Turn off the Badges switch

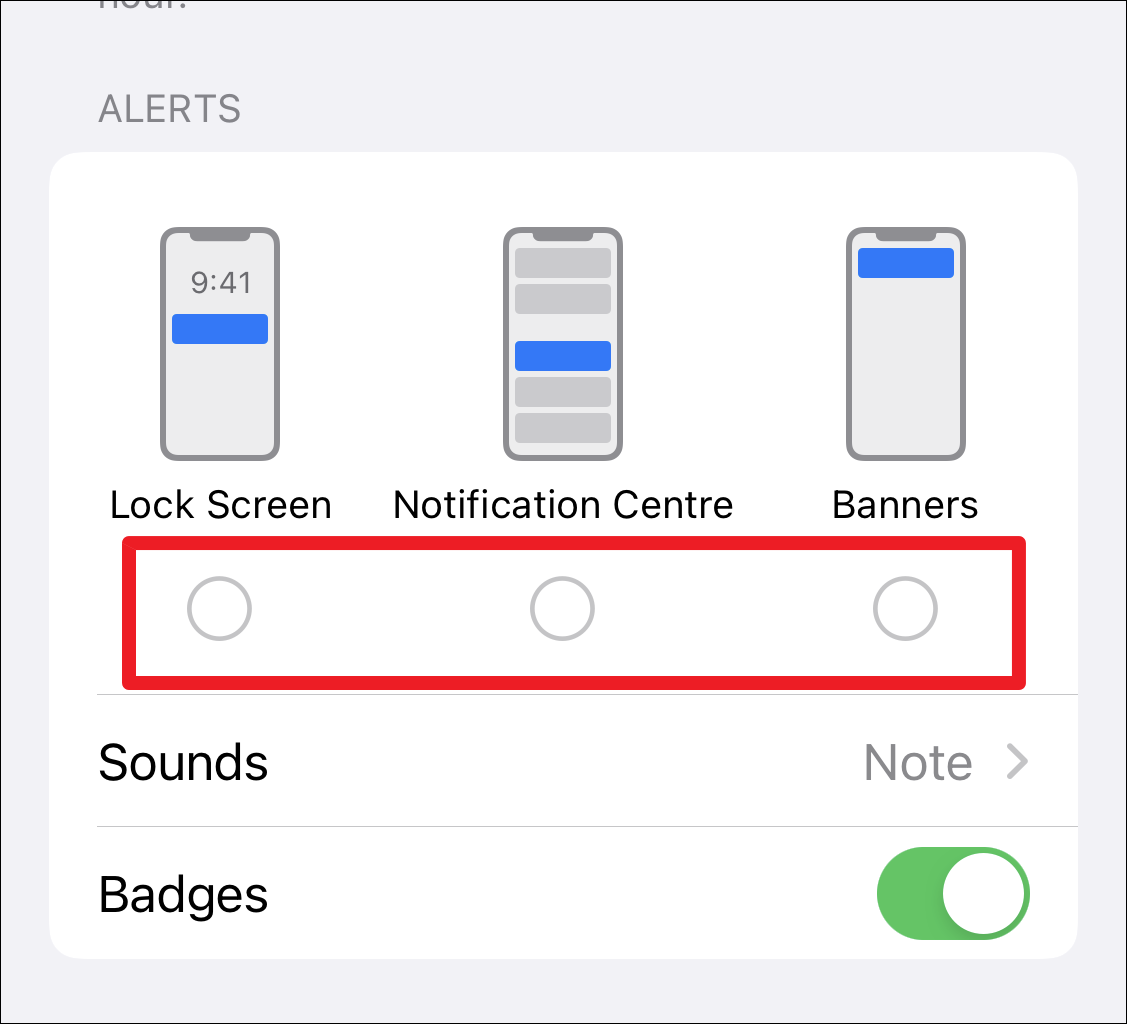[953, 893]
